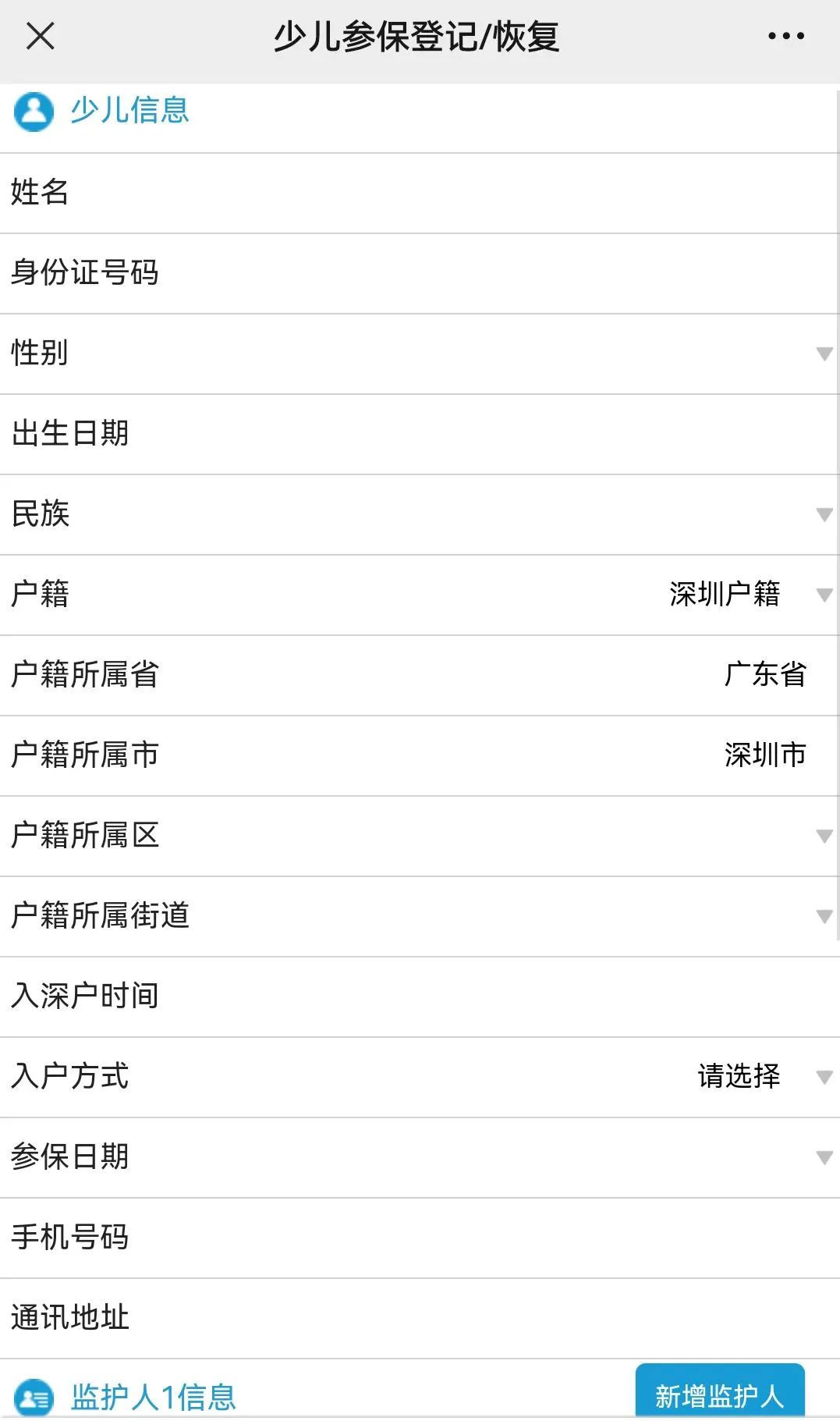
Task: Select the 出生日期 field
Action: (420, 435)
